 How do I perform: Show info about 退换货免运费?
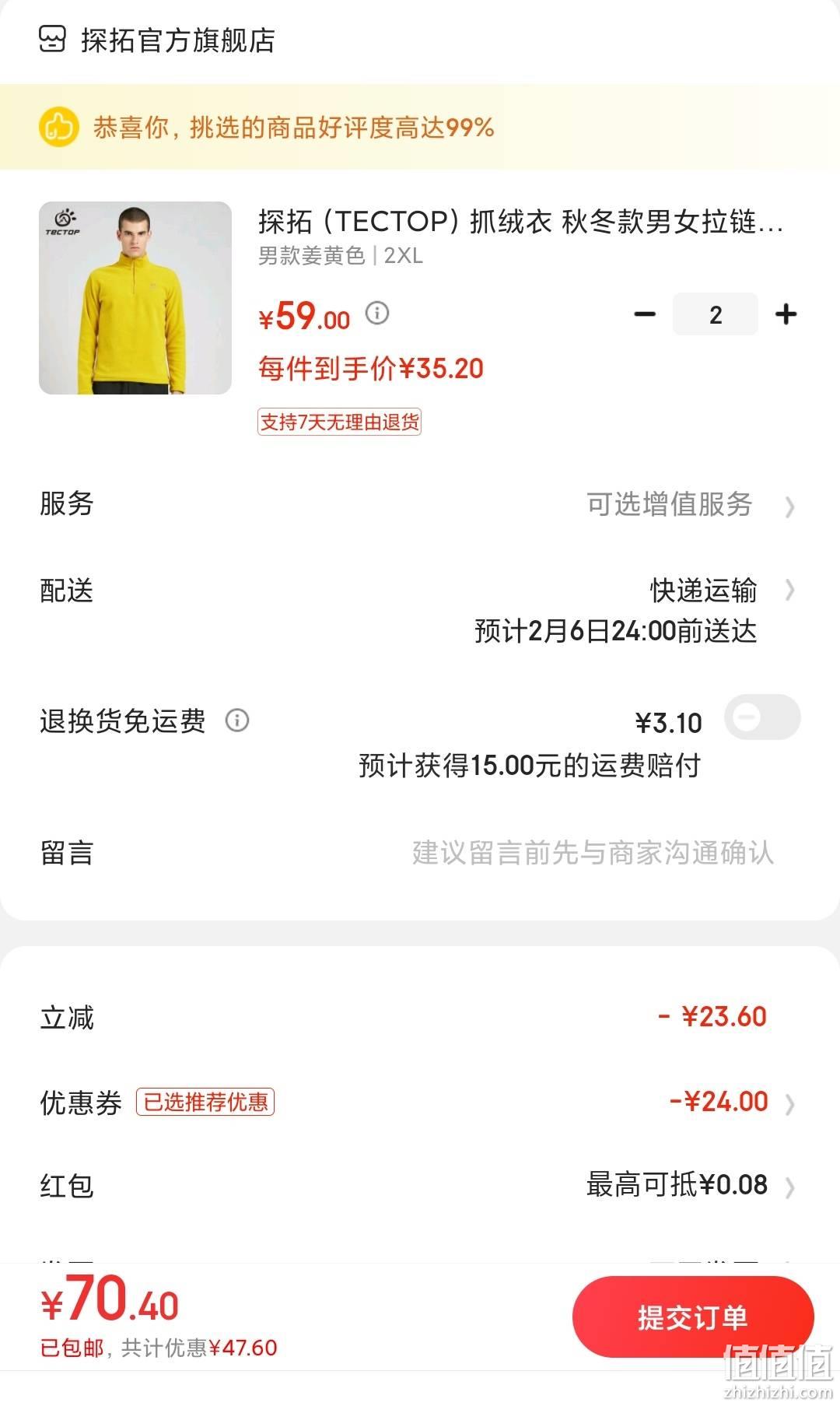237,721
